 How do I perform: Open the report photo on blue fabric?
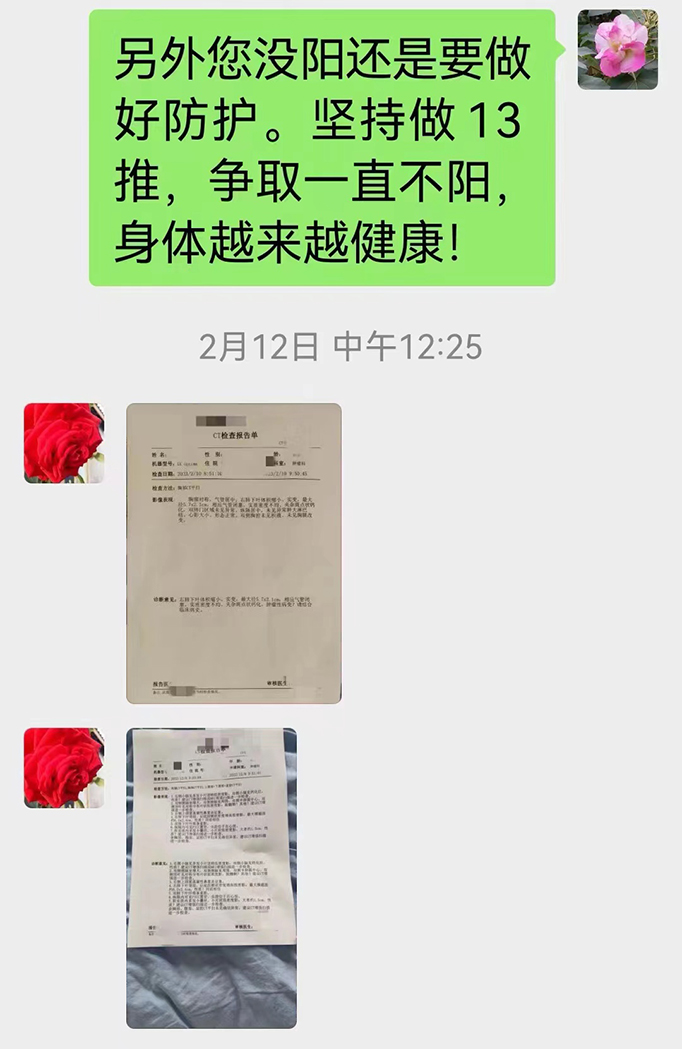click(211, 877)
